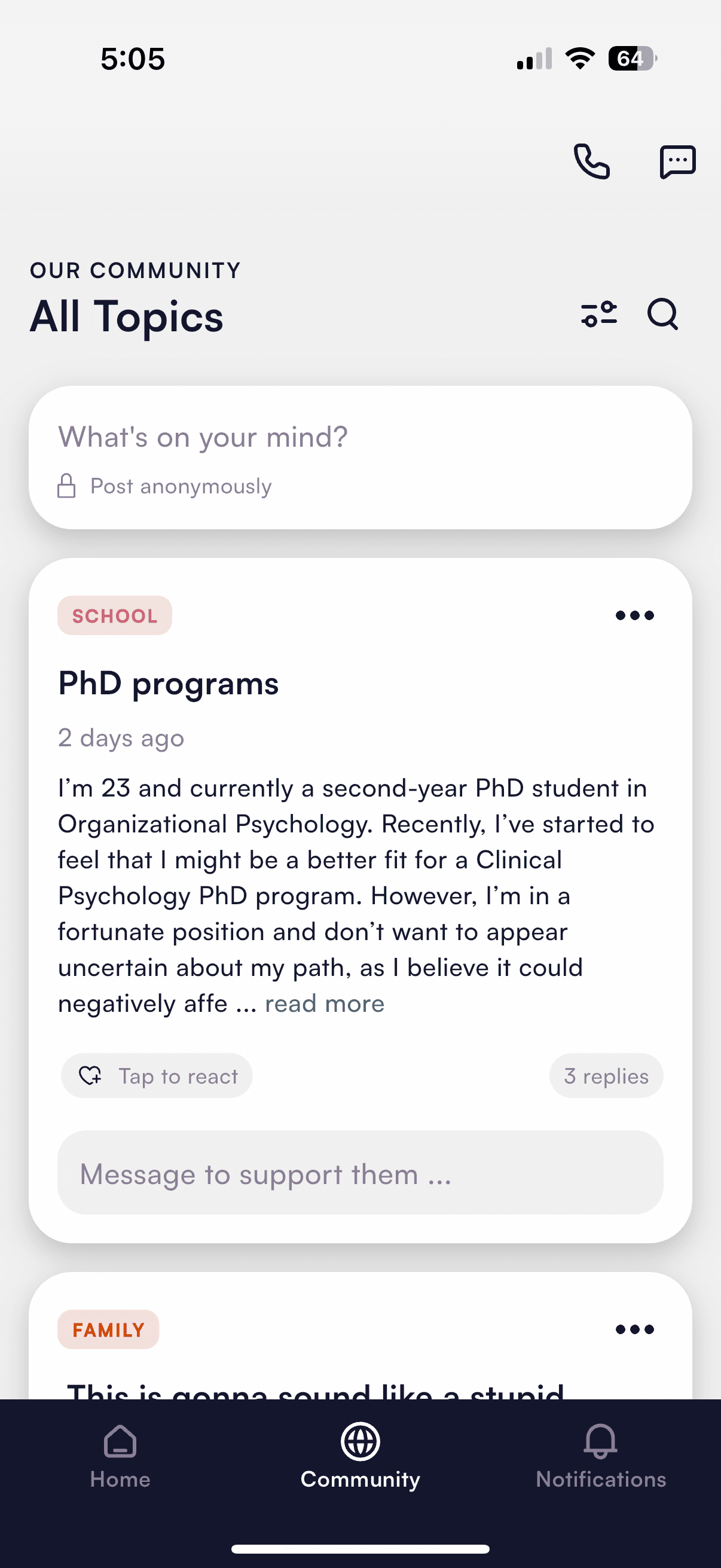The width and height of the screenshot is (721, 1568).
Task: Write a message to support them
Action: tap(359, 1173)
